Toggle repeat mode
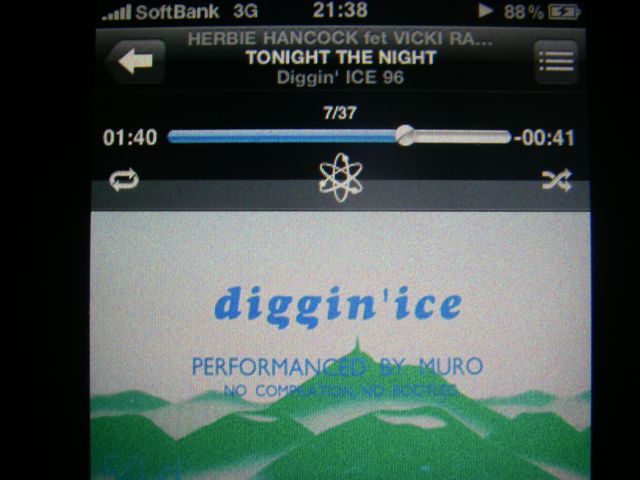The image size is (640, 480). tap(125, 180)
